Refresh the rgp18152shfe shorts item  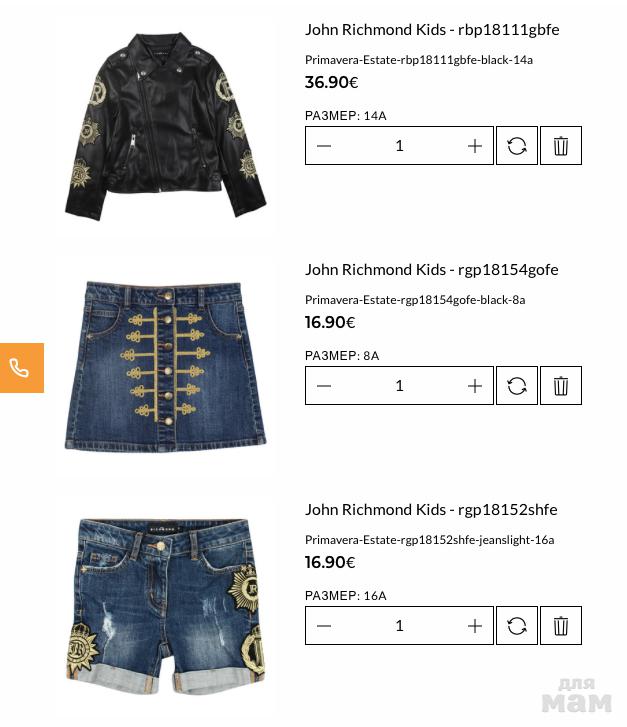tap(517, 626)
